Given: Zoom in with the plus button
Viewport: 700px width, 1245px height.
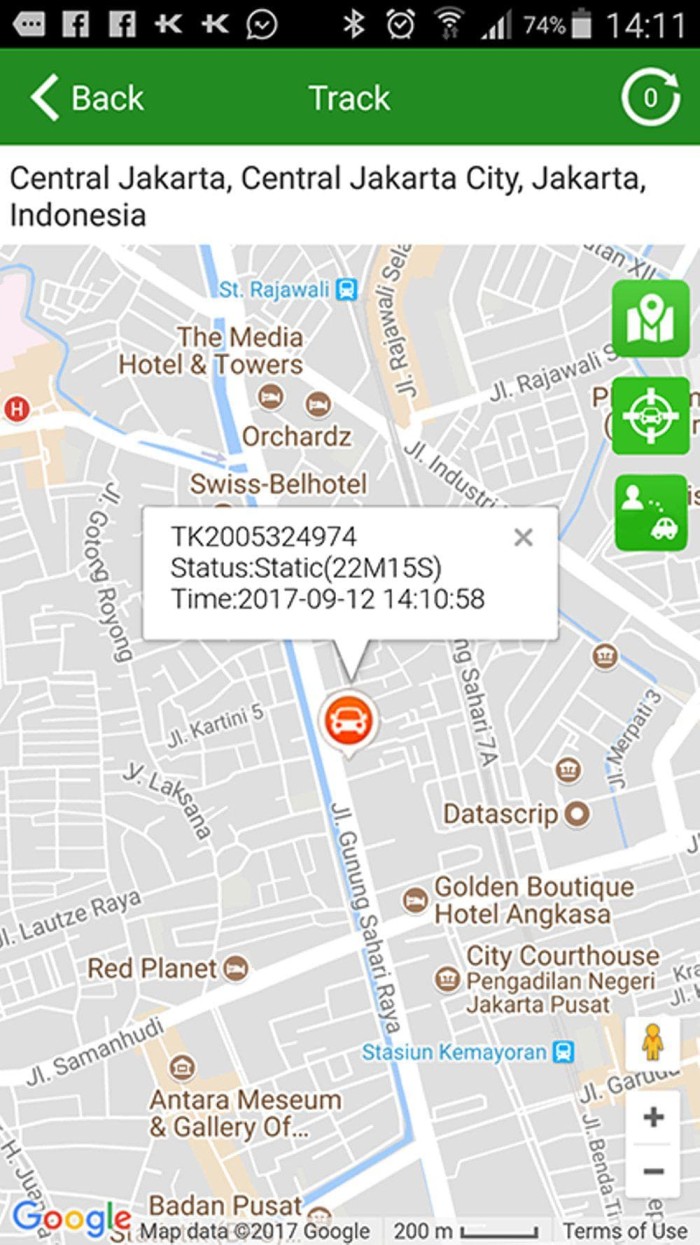Looking at the screenshot, I should pos(653,1117).
